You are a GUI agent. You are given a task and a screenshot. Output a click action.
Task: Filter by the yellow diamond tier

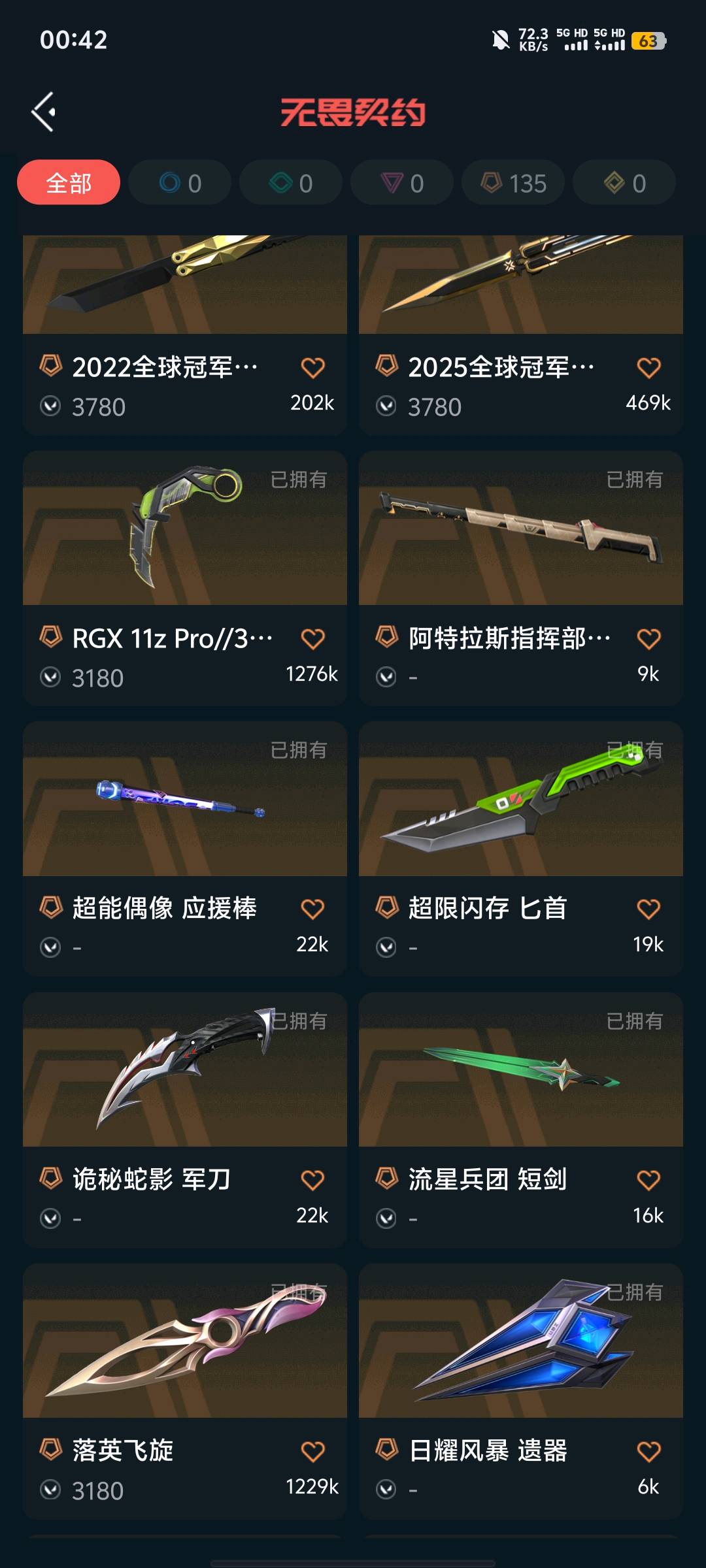(624, 183)
